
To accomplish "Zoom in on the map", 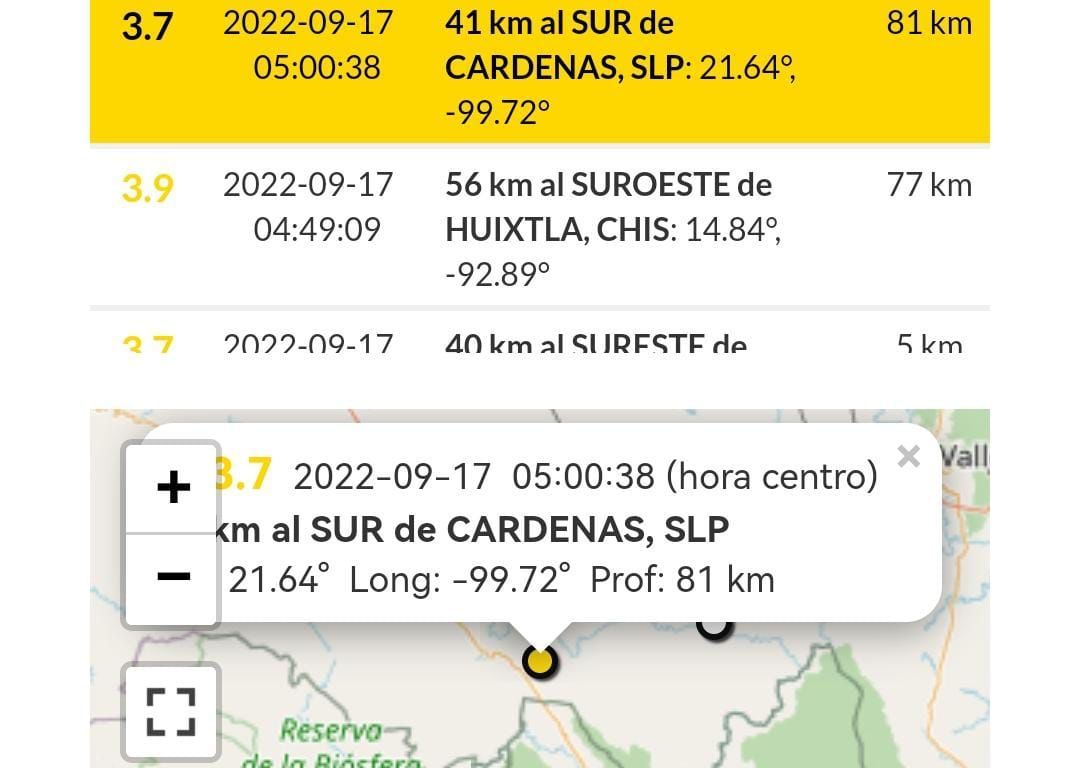I will [173, 488].
